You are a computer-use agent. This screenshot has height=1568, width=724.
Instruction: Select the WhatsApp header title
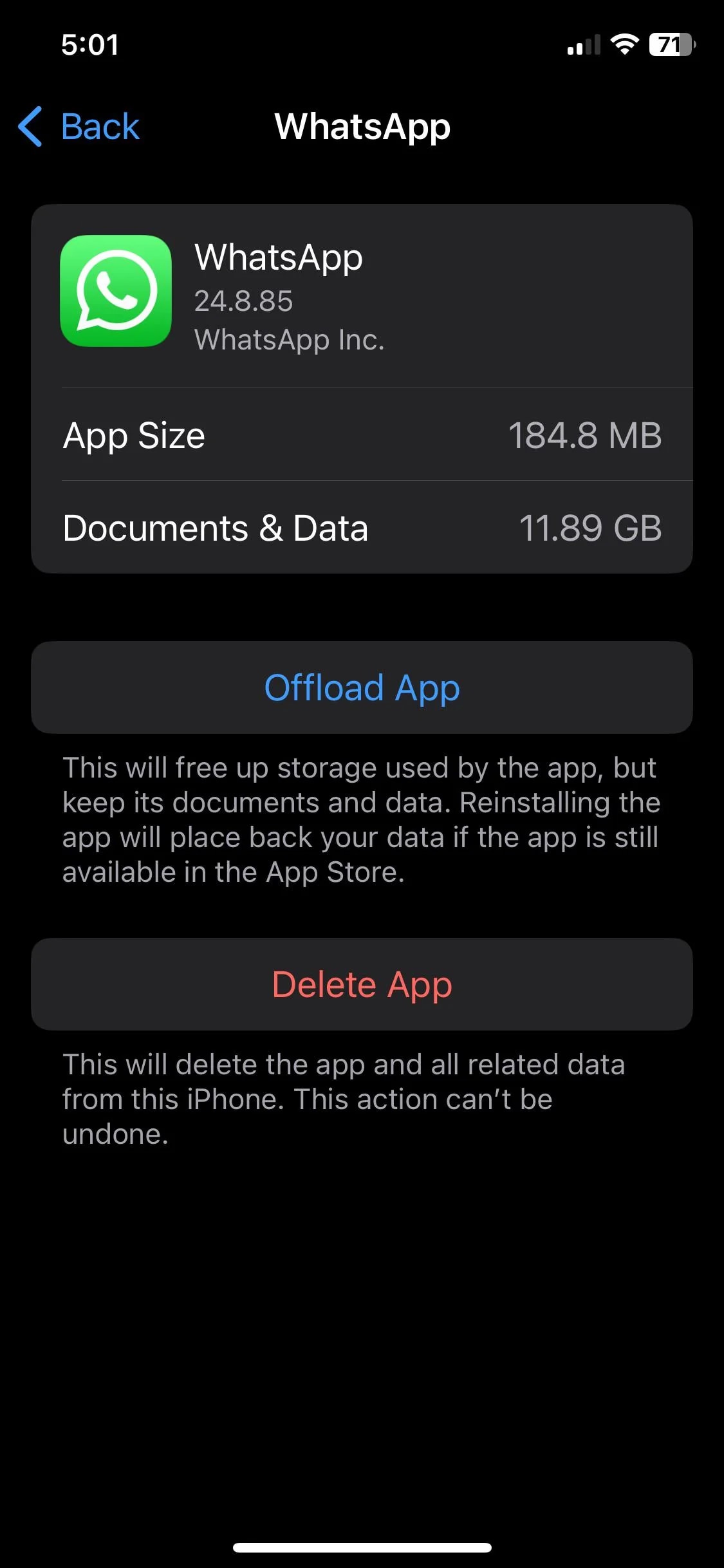[x=362, y=127]
